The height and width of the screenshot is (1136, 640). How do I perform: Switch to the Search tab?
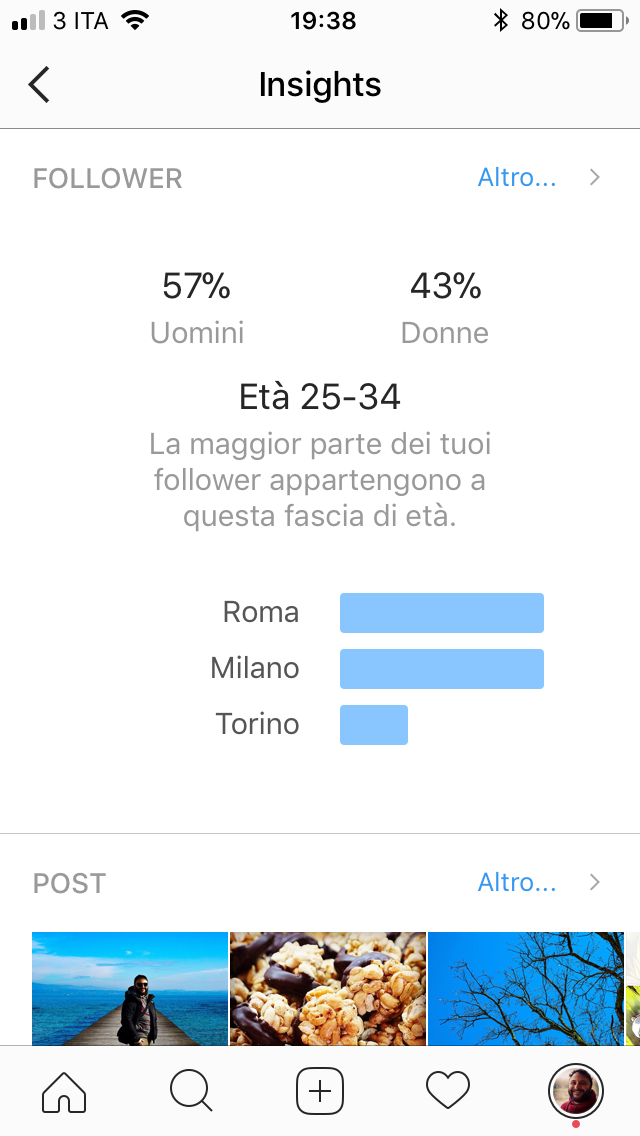pyautogui.click(x=191, y=1090)
